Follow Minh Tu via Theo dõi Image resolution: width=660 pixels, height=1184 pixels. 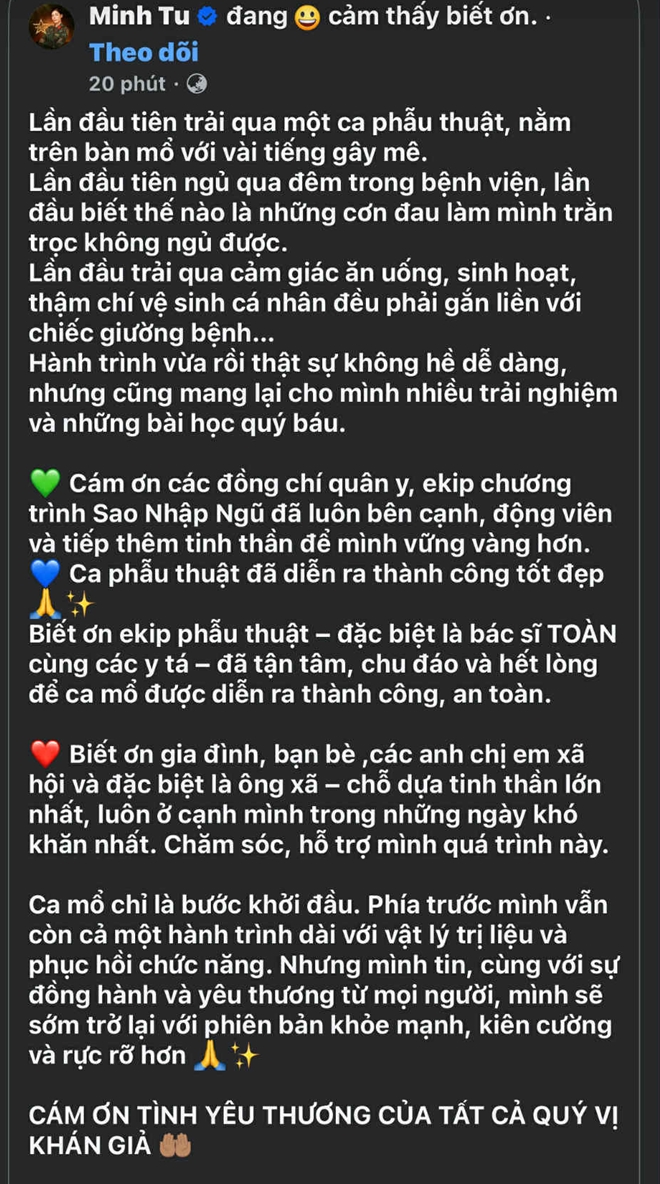point(143,51)
